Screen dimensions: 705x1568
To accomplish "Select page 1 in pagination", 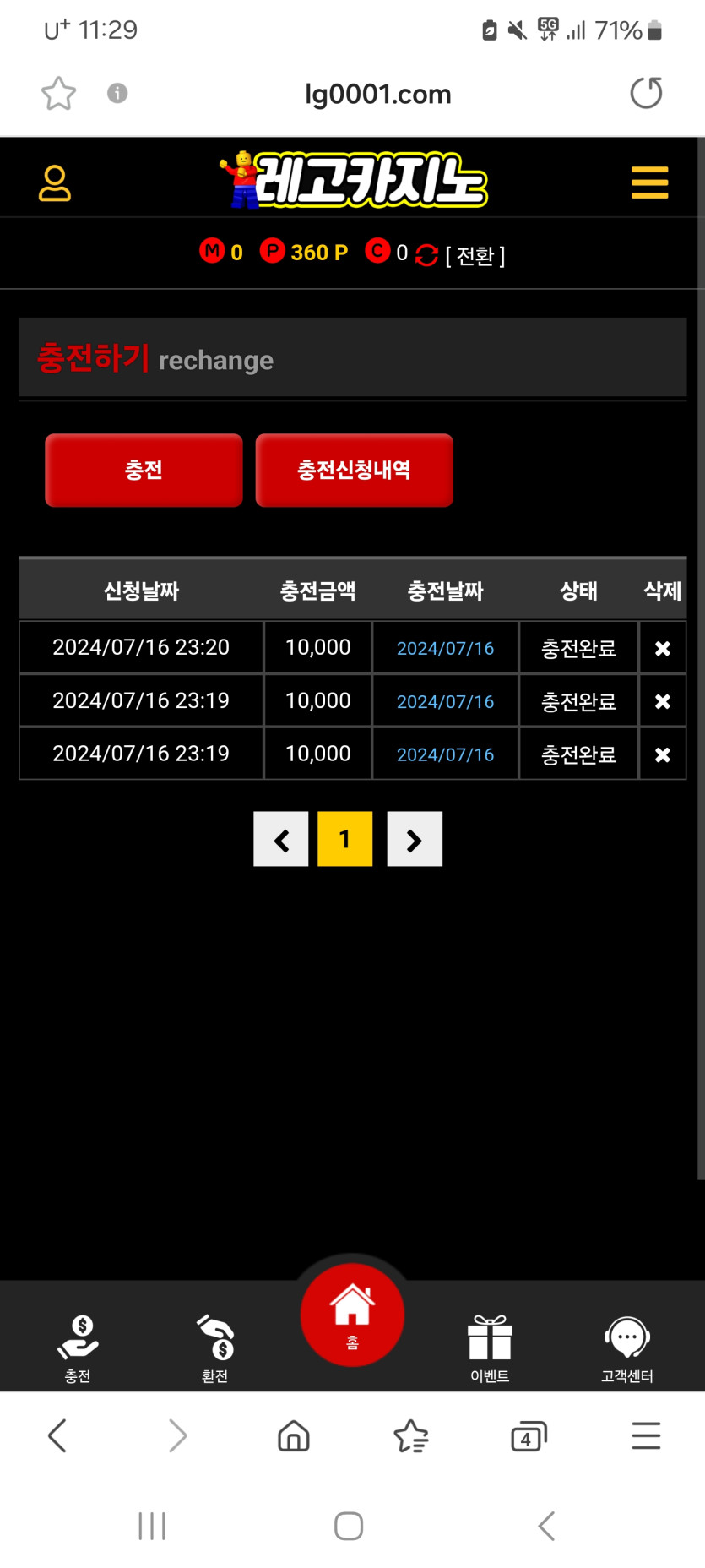I will click(x=344, y=839).
